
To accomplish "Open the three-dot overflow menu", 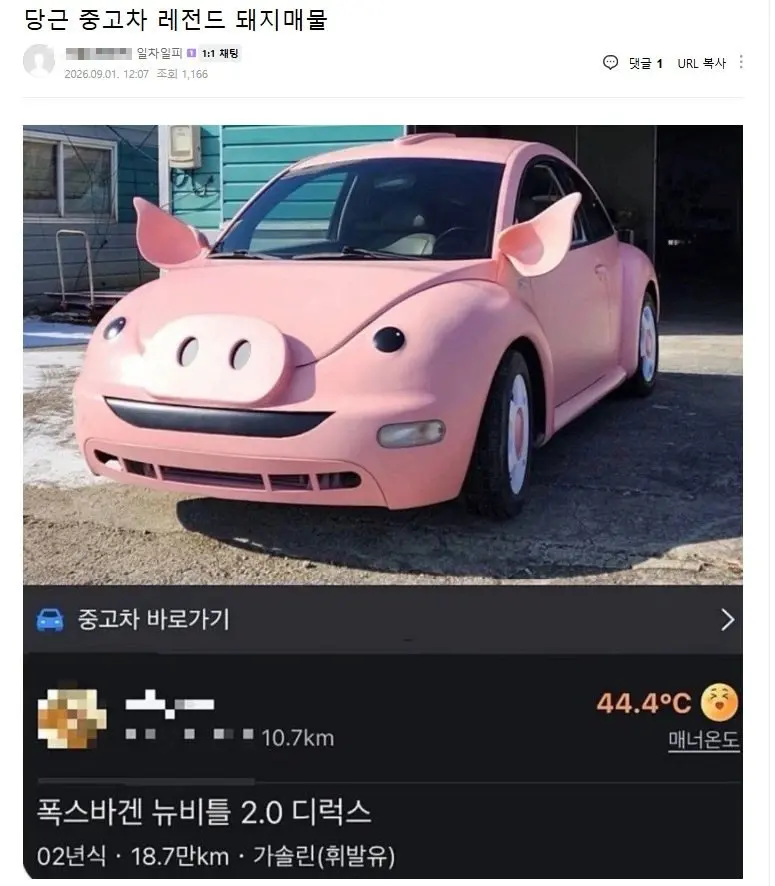I will (x=741, y=62).
